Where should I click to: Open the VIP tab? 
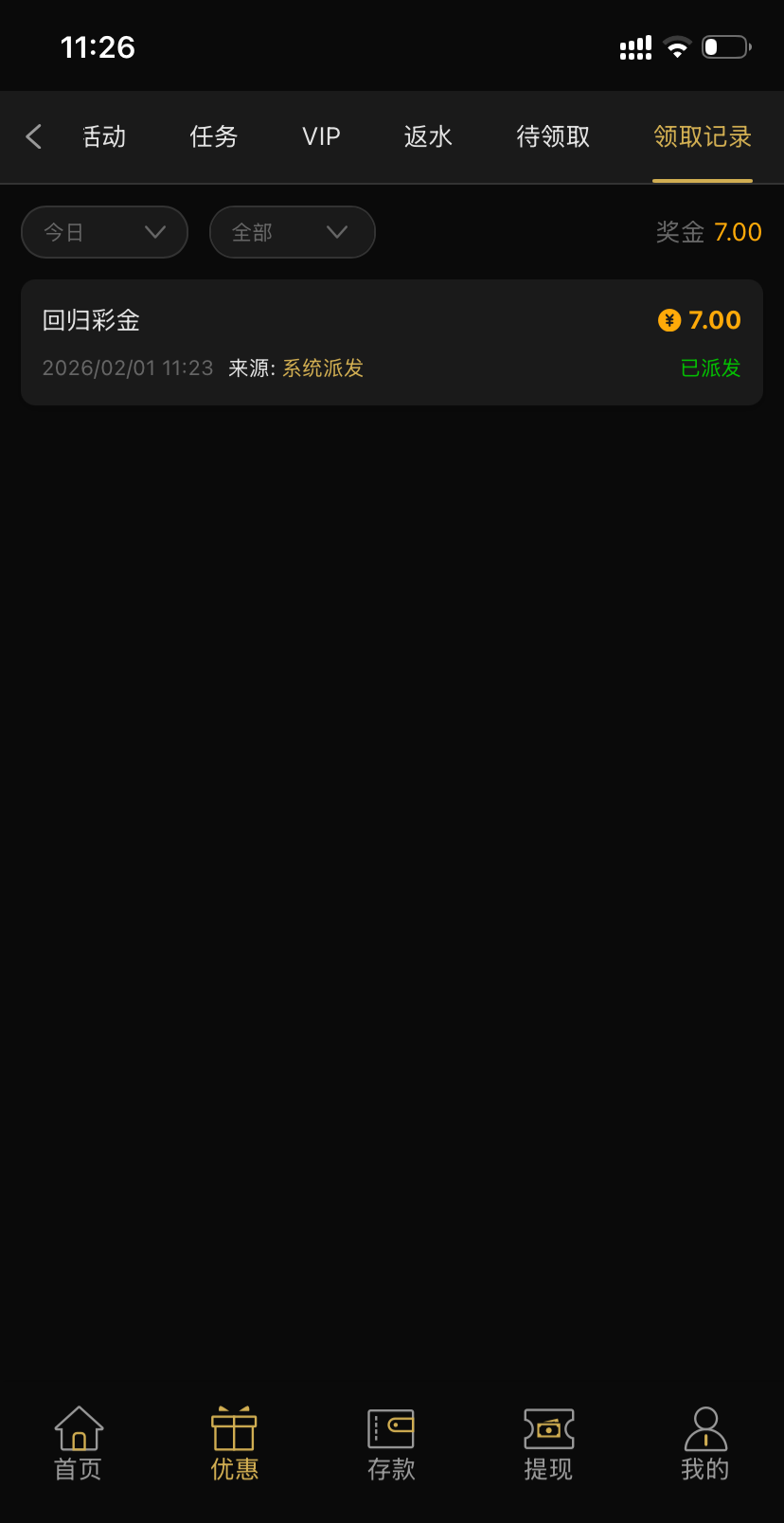click(x=321, y=136)
